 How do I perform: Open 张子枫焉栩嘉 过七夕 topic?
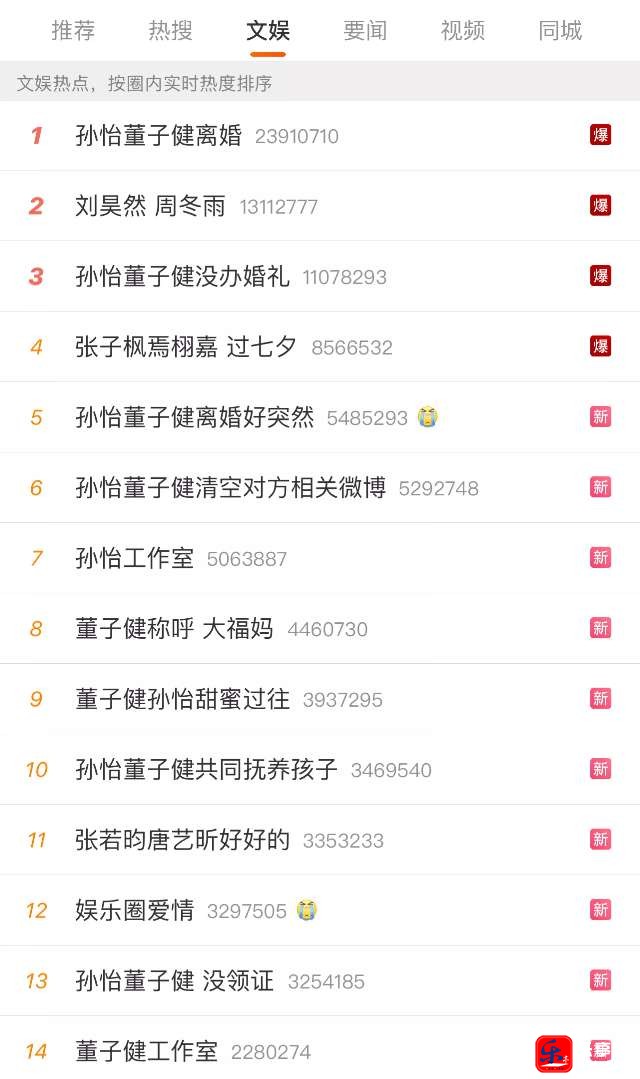click(x=186, y=347)
